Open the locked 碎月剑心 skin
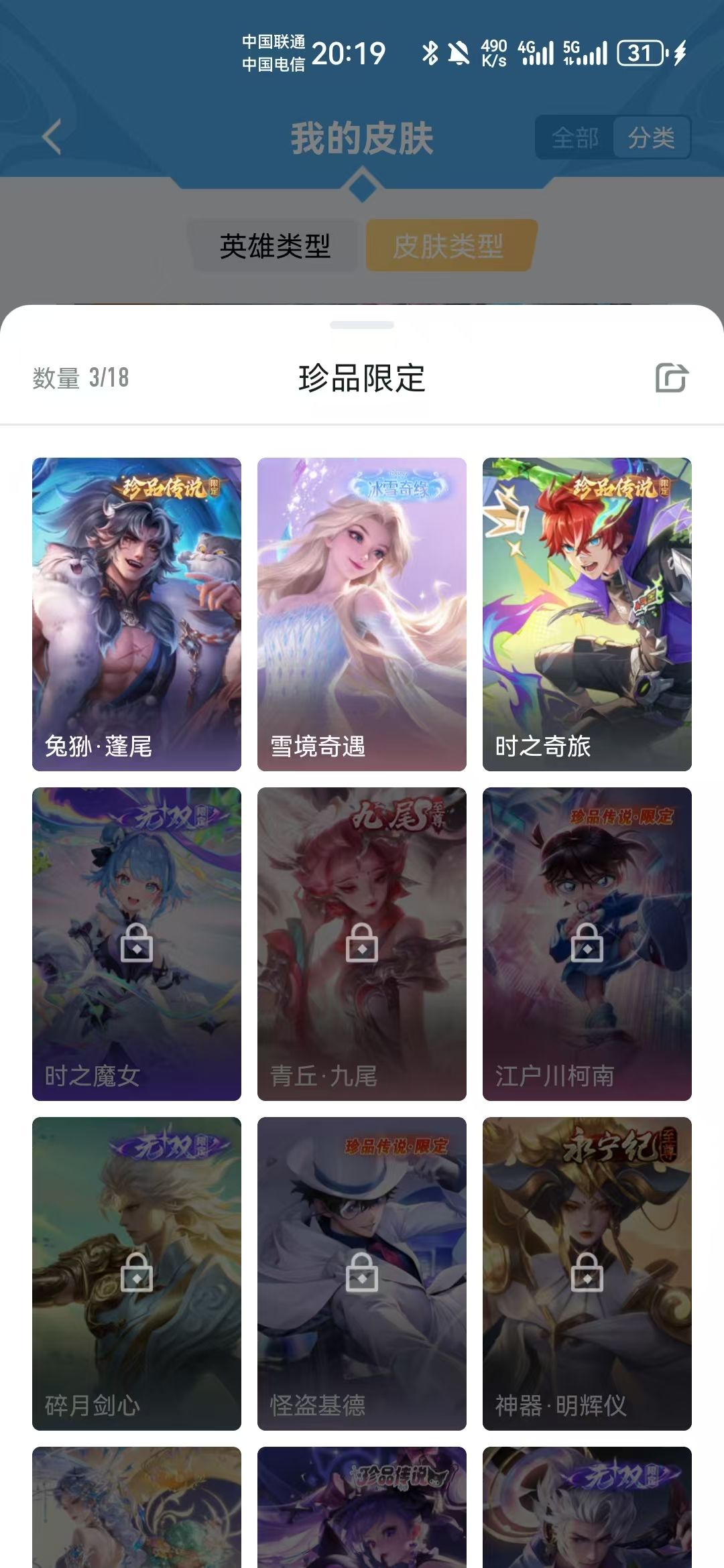724x1568 pixels. (137, 1273)
